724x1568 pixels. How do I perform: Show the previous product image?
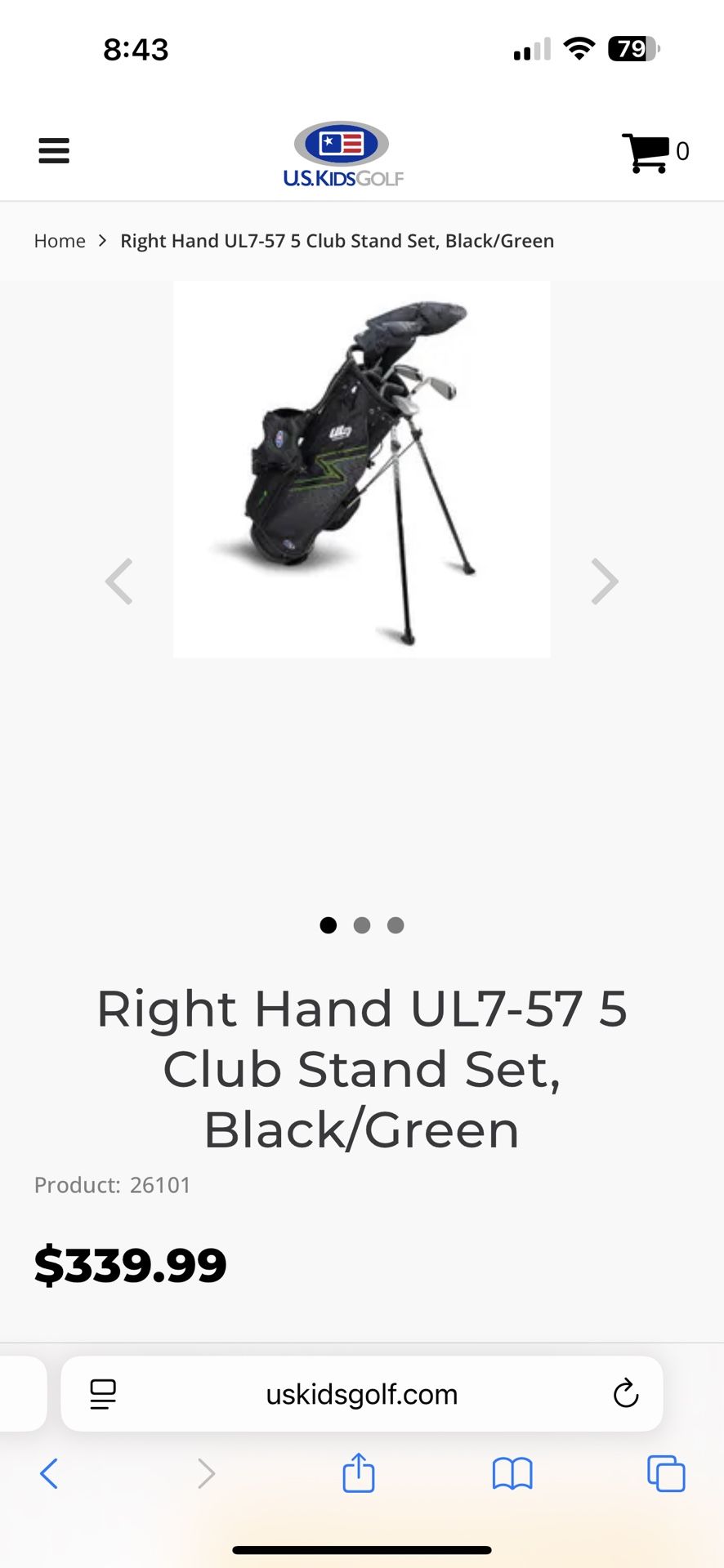pyautogui.click(x=119, y=581)
